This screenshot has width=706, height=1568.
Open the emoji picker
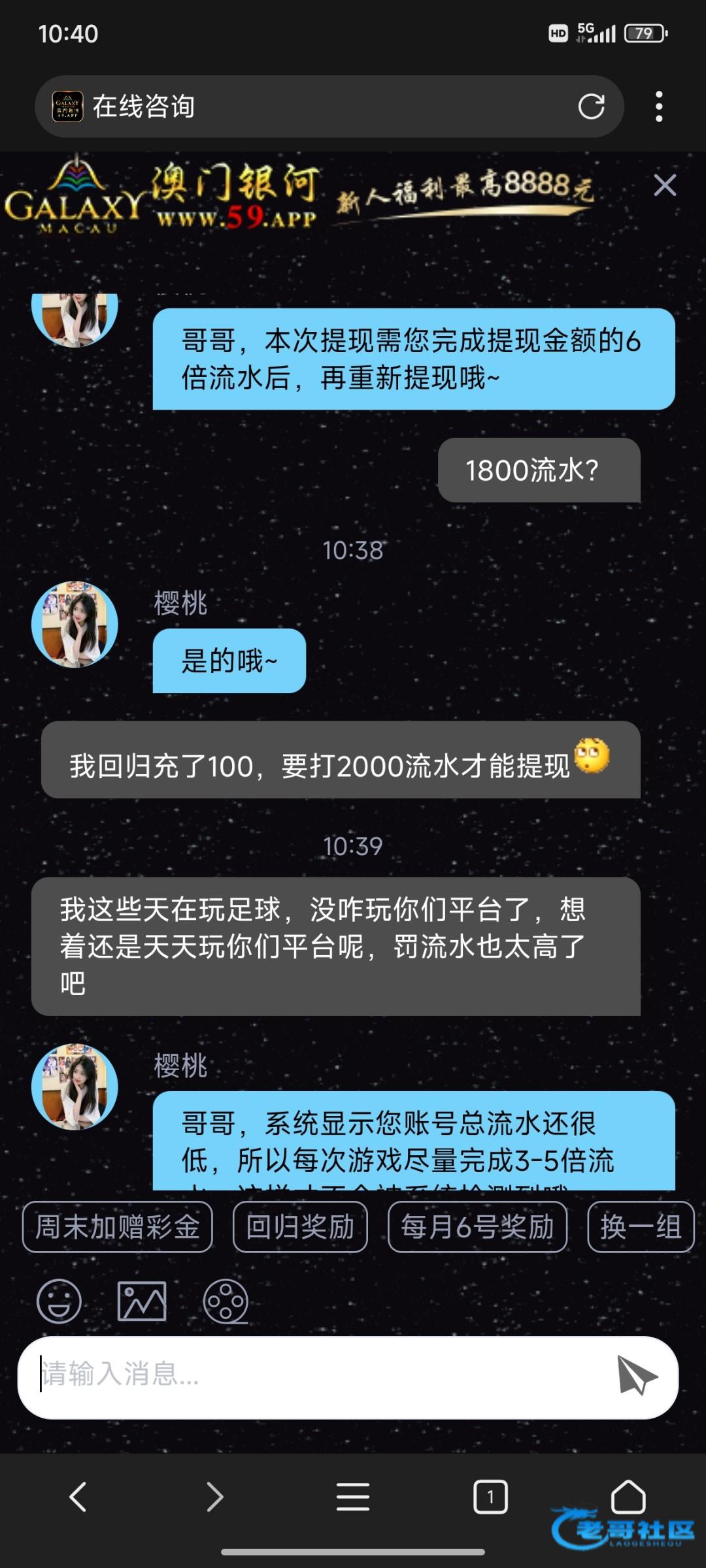tap(59, 1301)
